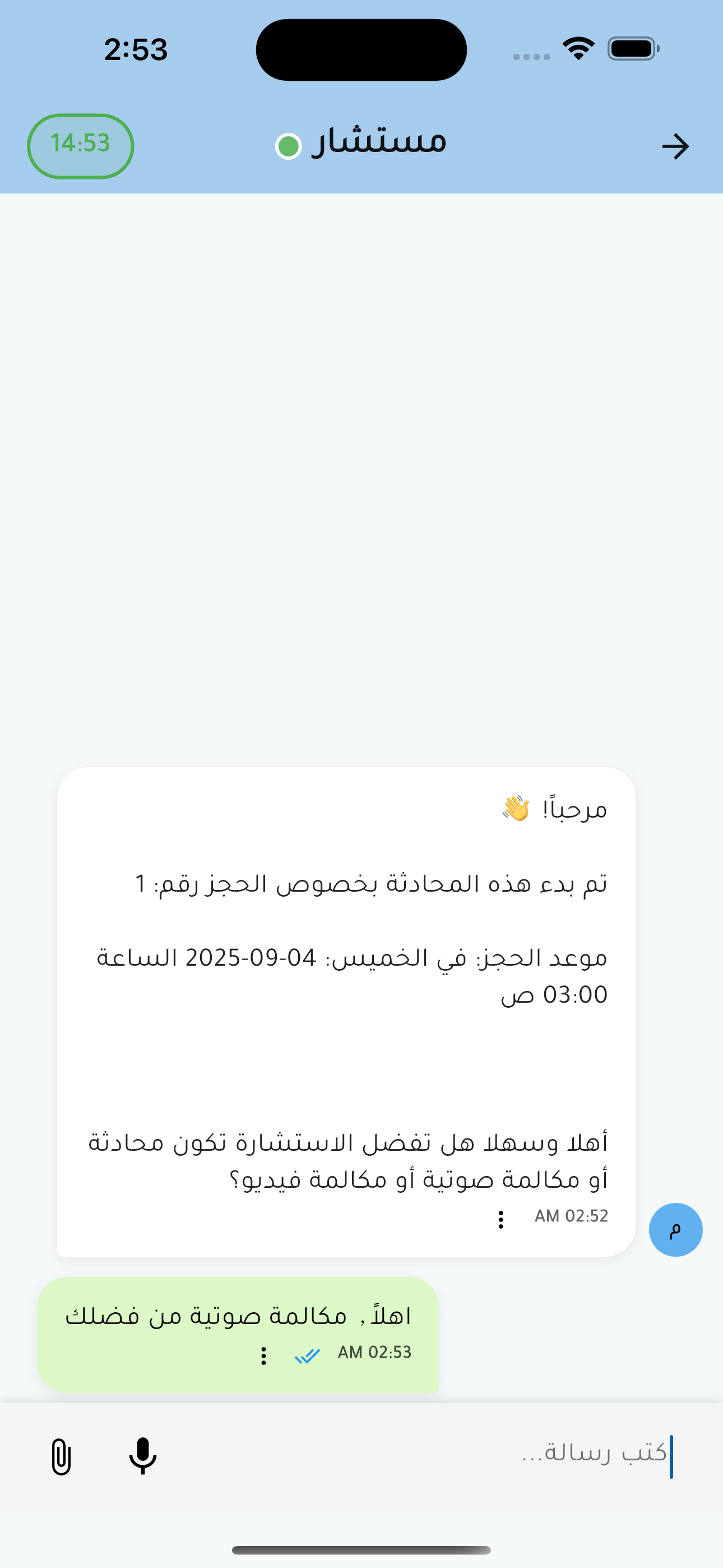
Task: Tap the 14:53 session timer badge
Action: tap(80, 145)
